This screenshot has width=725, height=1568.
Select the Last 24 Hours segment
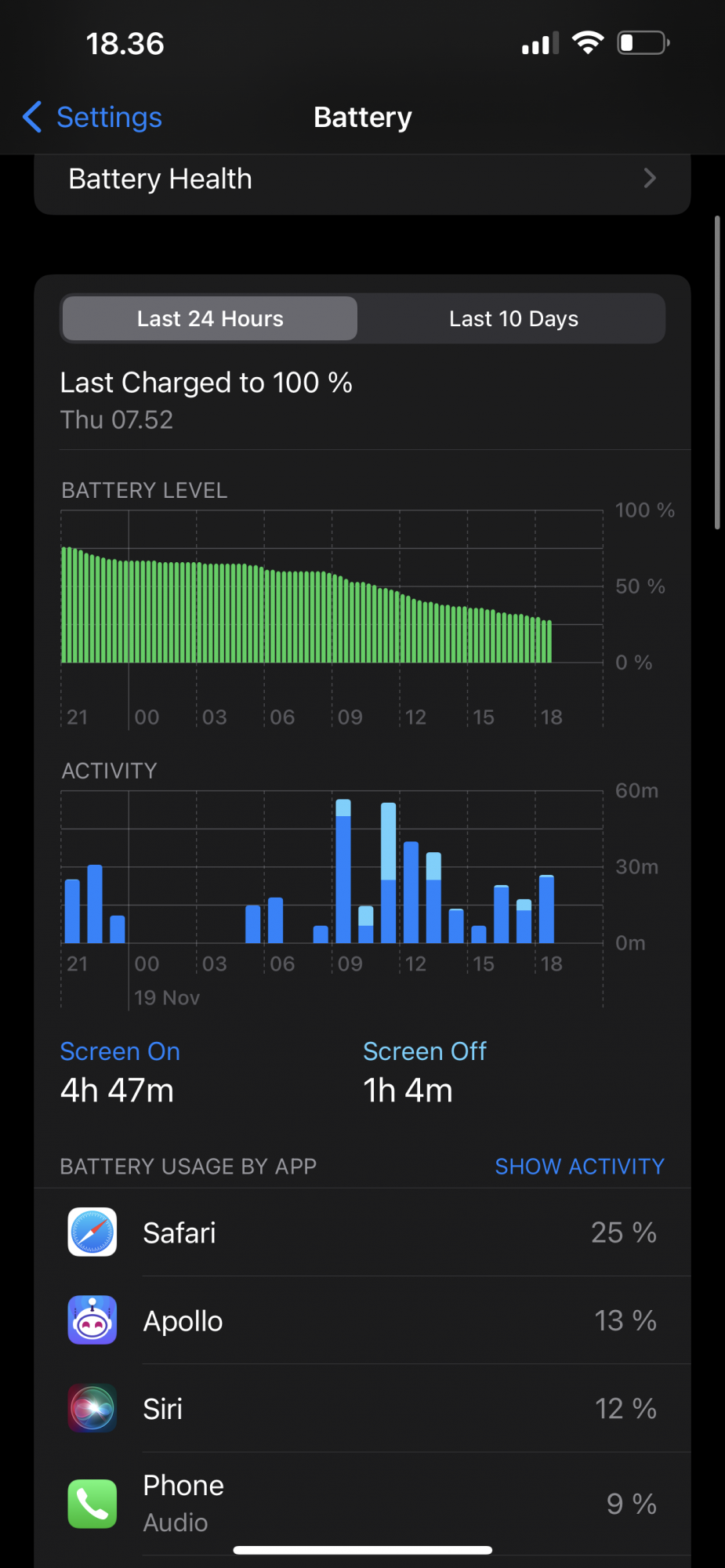pyautogui.click(x=210, y=319)
